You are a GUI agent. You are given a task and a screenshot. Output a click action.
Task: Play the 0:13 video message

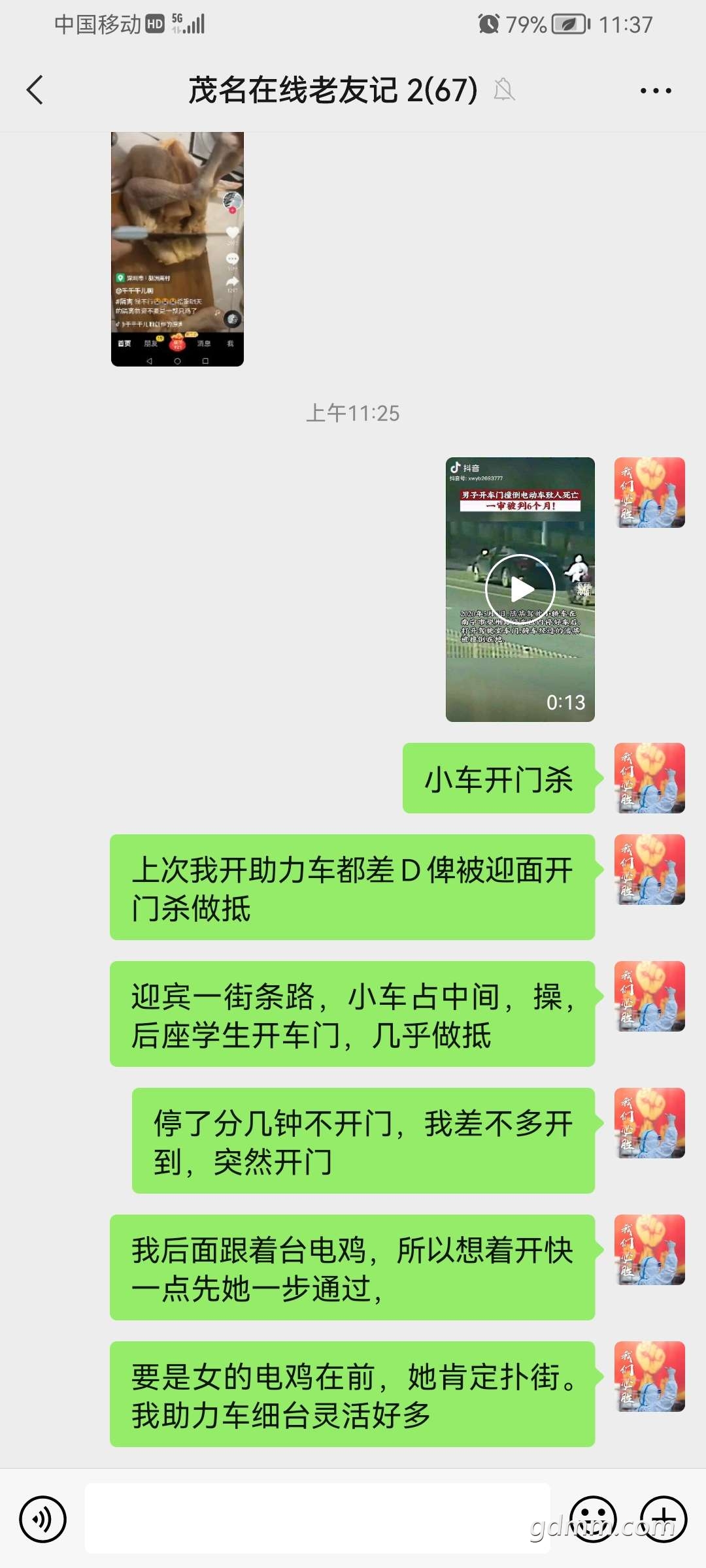(520, 589)
